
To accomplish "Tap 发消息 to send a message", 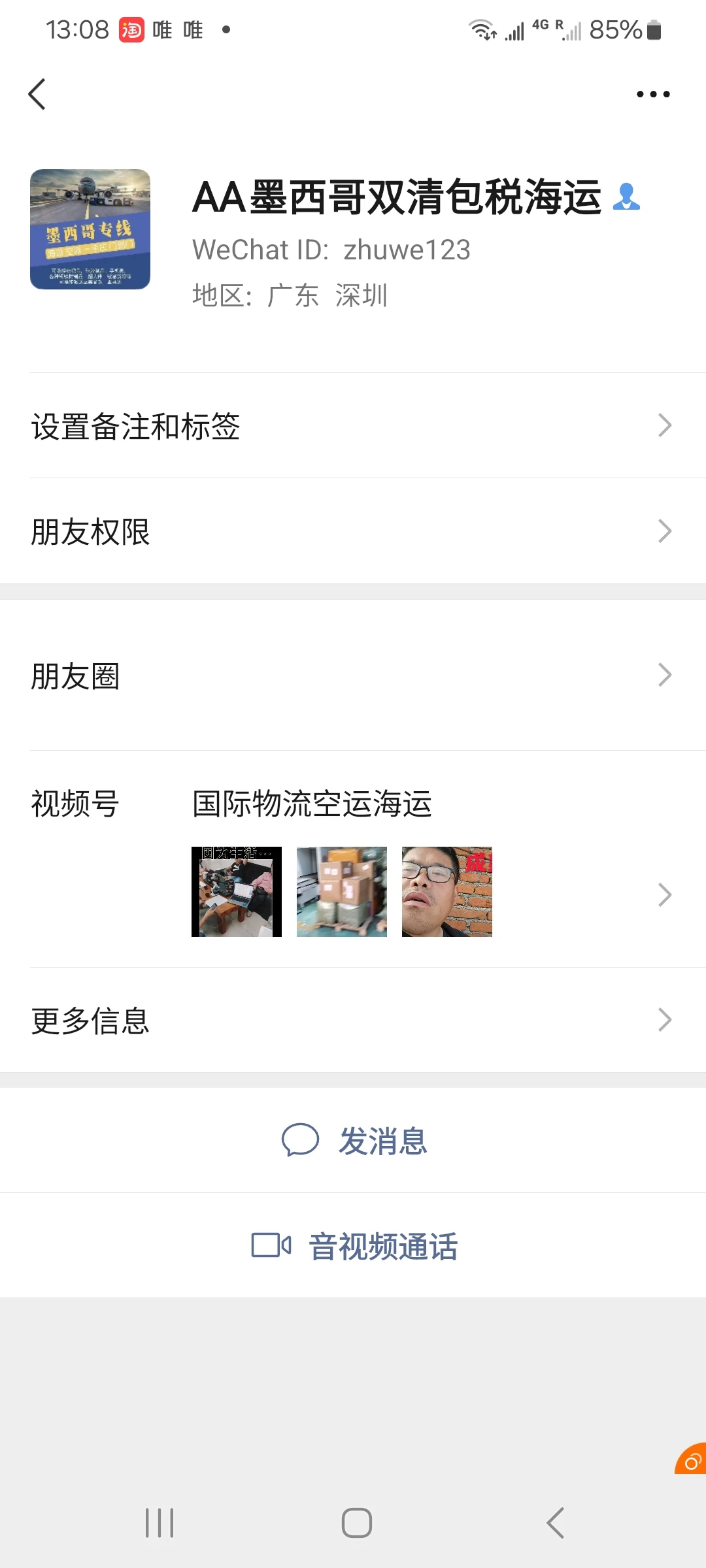I will 354,1141.
